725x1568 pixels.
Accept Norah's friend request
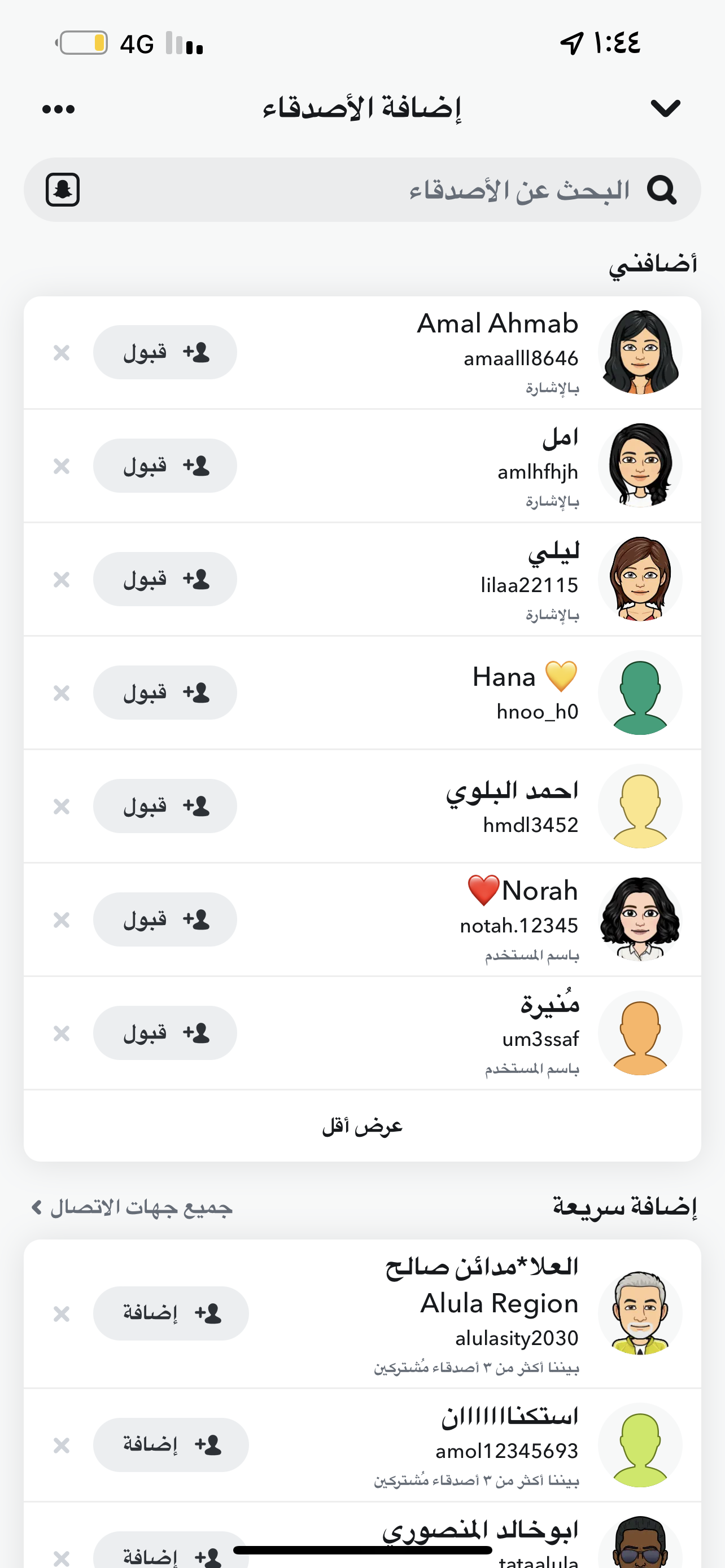click(x=165, y=919)
